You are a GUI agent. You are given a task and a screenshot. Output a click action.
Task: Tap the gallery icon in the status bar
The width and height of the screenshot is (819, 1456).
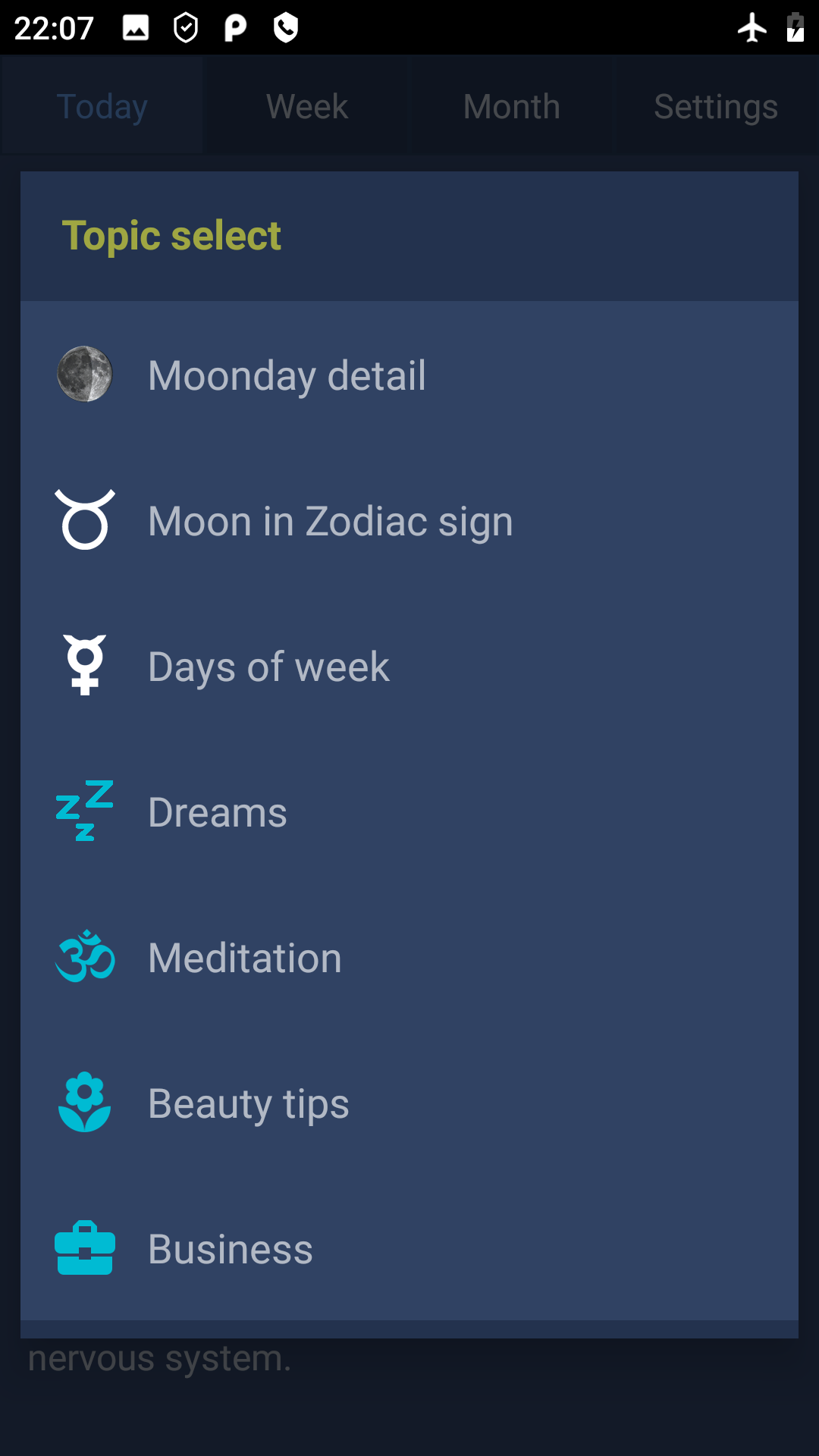point(135,27)
